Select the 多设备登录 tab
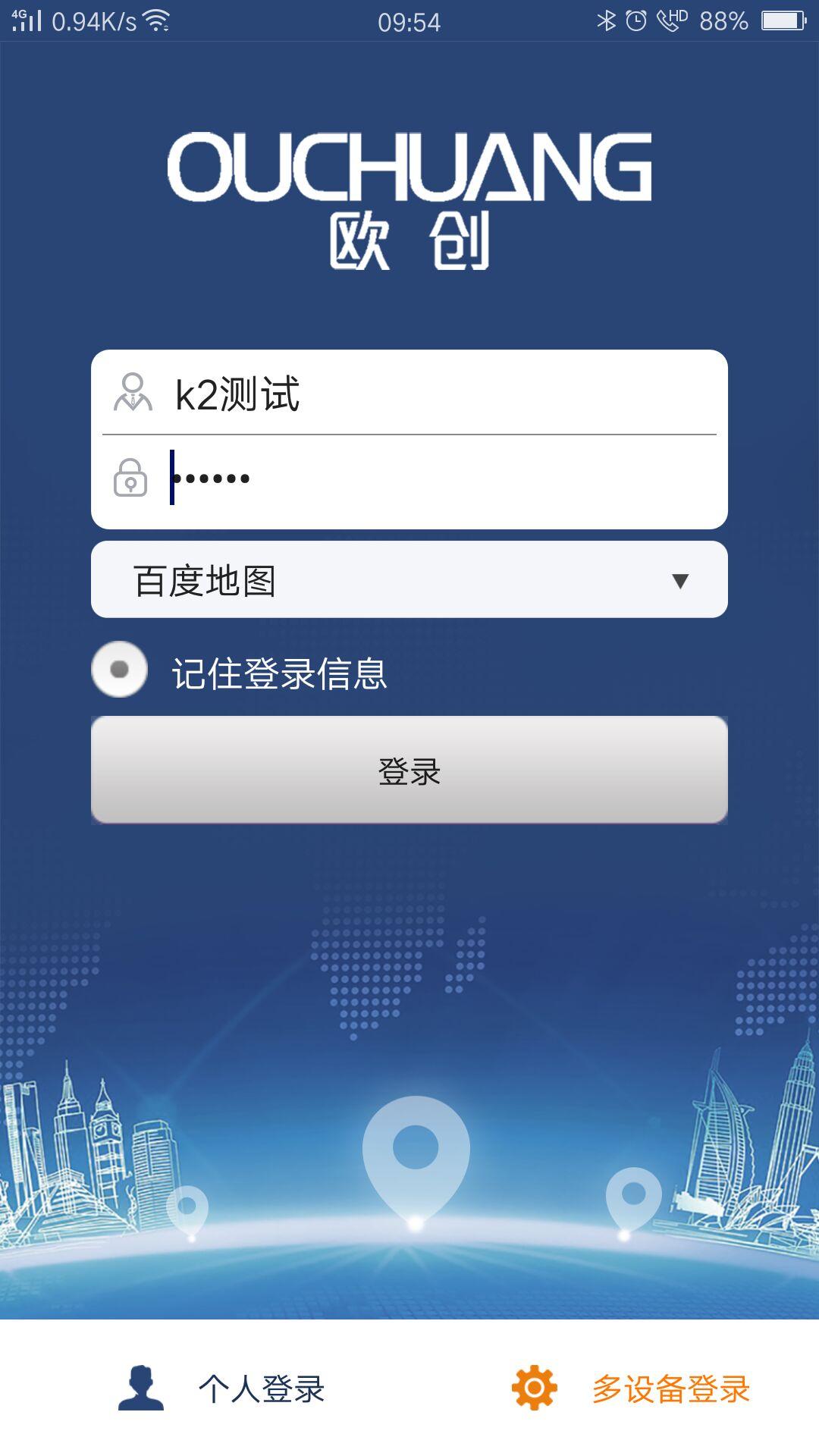Screen dimensions: 819x1456 click(x=631, y=1389)
